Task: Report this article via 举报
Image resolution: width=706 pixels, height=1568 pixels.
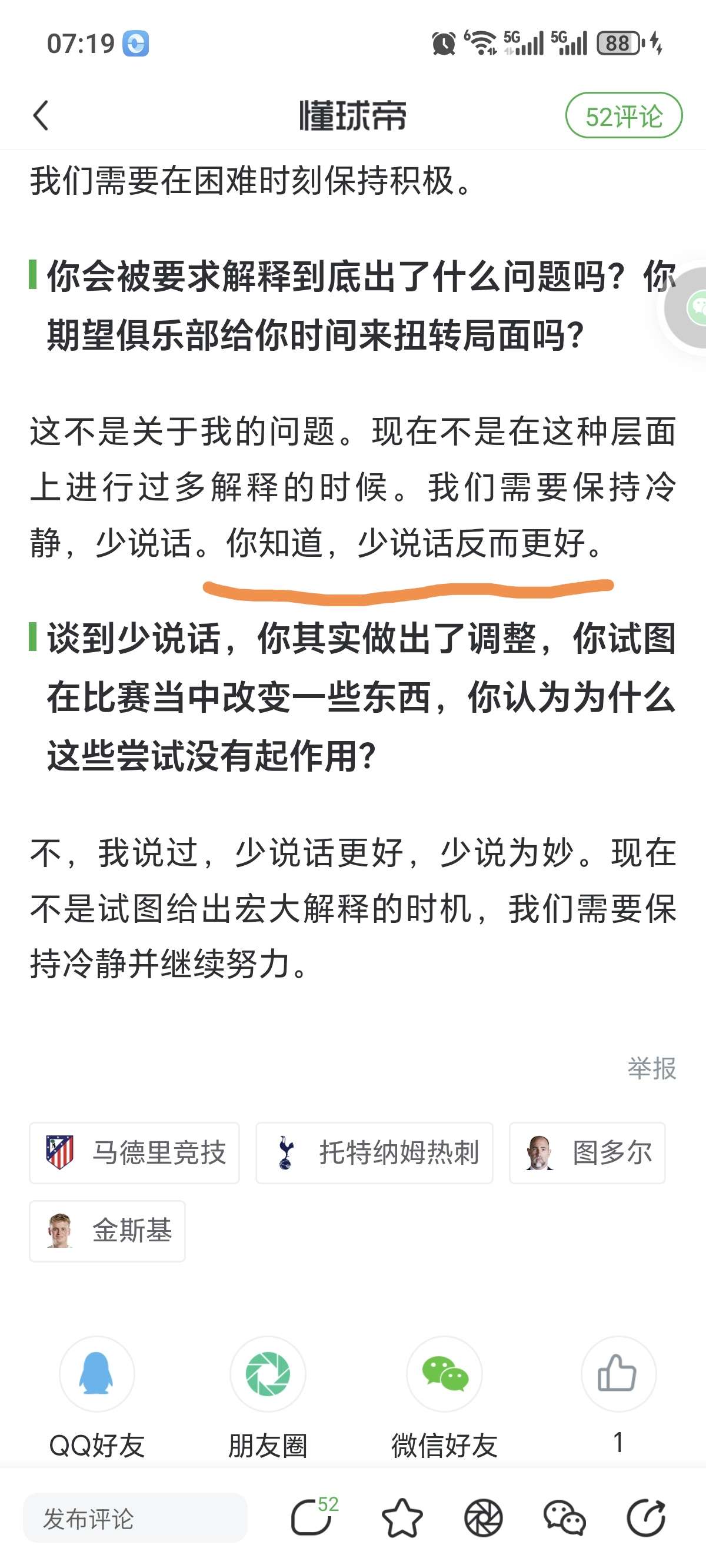Action: click(651, 1068)
